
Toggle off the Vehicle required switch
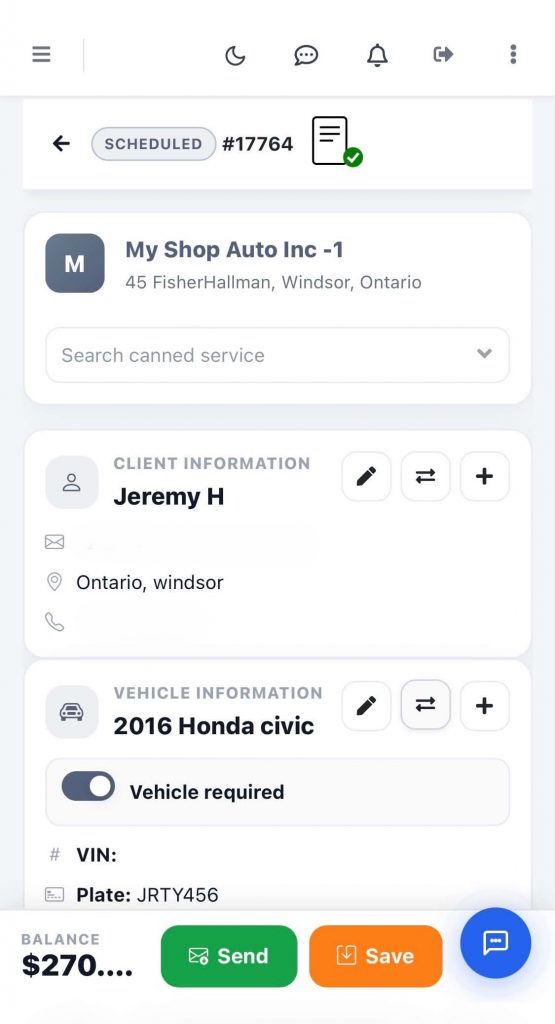[x=88, y=786]
